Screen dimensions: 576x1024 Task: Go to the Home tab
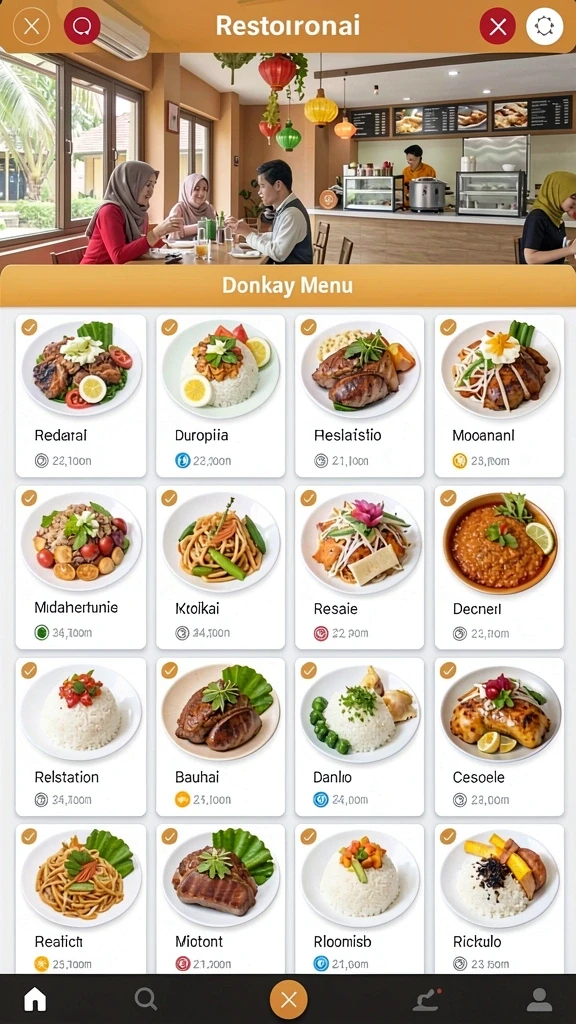(35, 999)
